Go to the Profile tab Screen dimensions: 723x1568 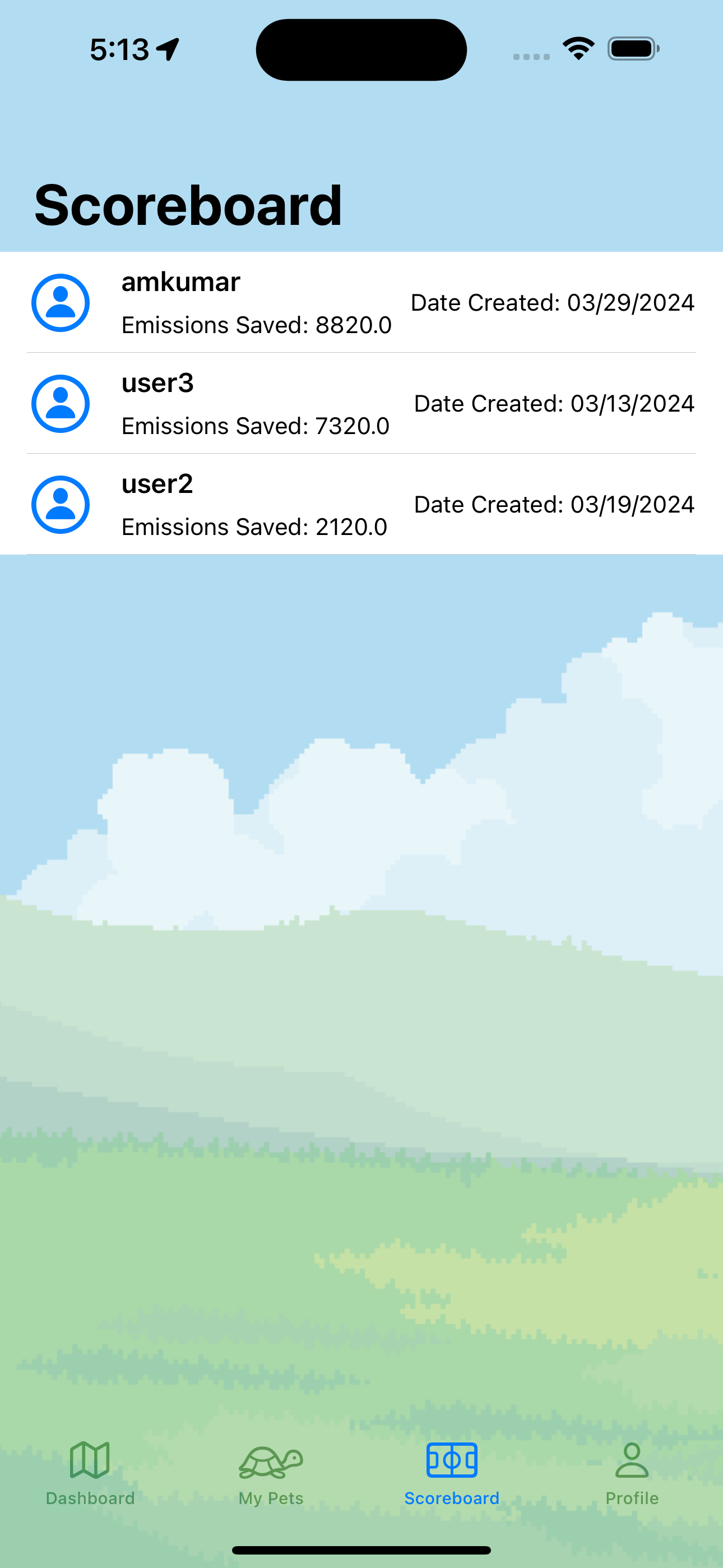[x=632, y=1473]
